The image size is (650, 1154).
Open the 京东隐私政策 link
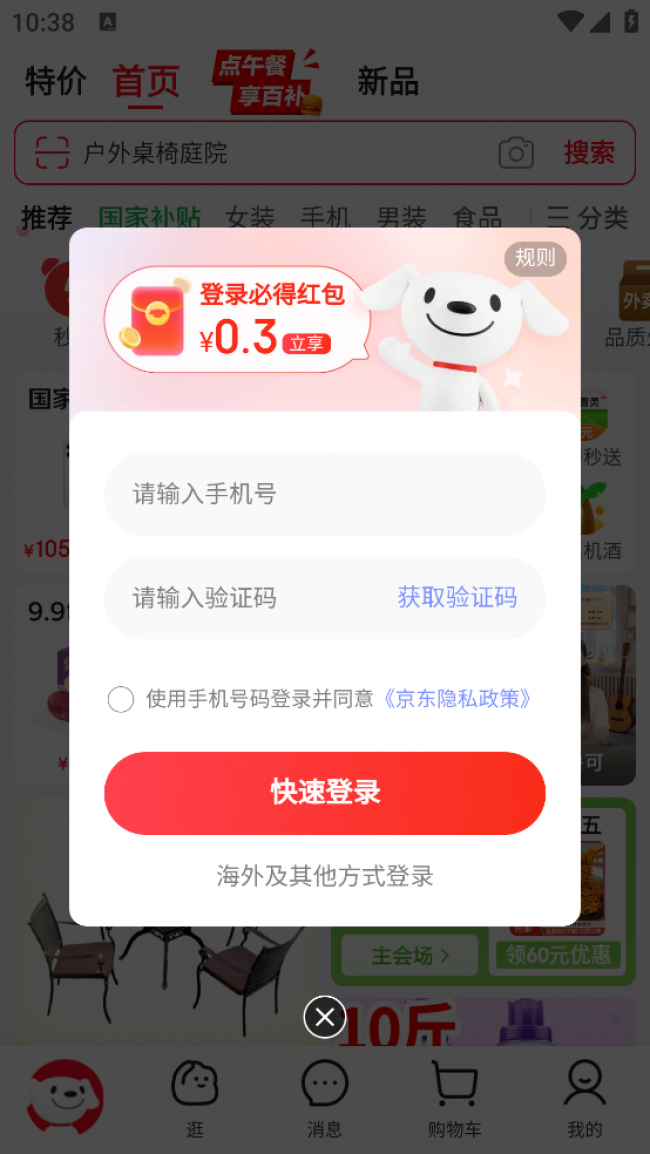pyautogui.click(x=457, y=699)
